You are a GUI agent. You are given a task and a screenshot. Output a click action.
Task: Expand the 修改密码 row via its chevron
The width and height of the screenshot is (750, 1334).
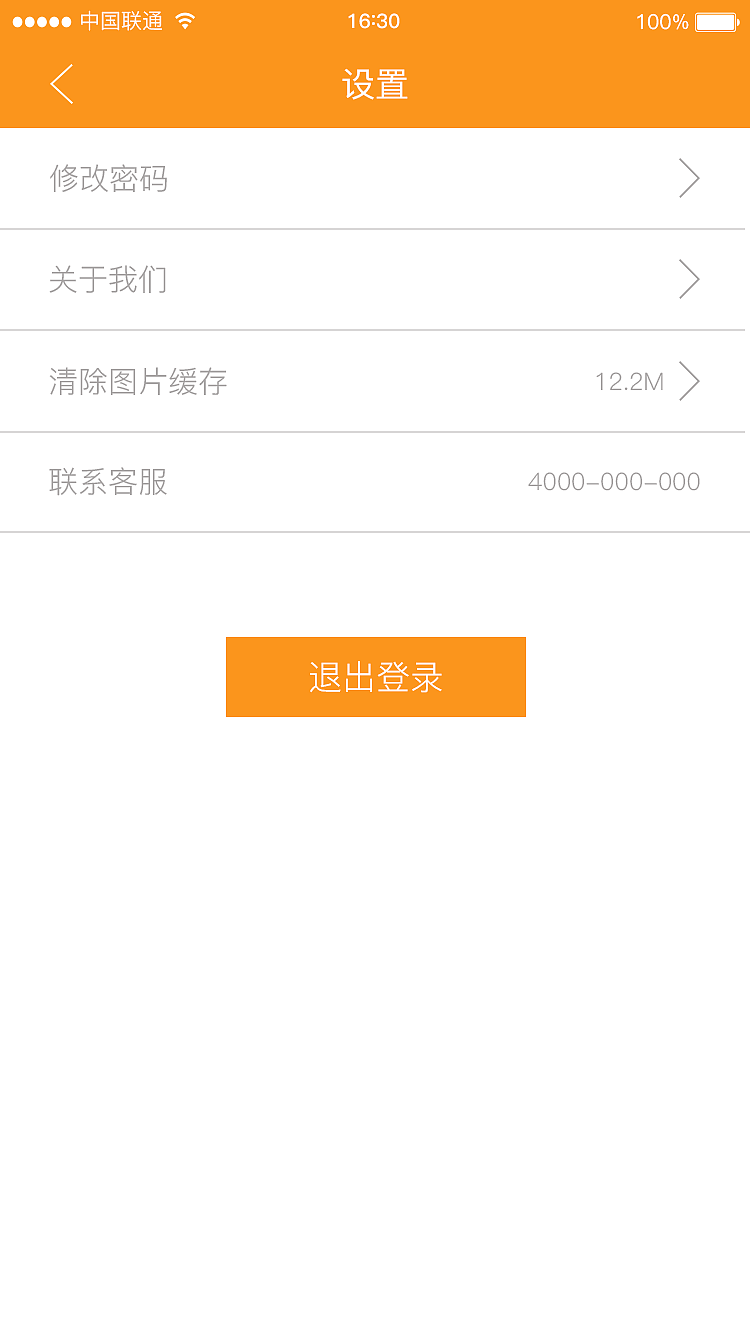[688, 178]
